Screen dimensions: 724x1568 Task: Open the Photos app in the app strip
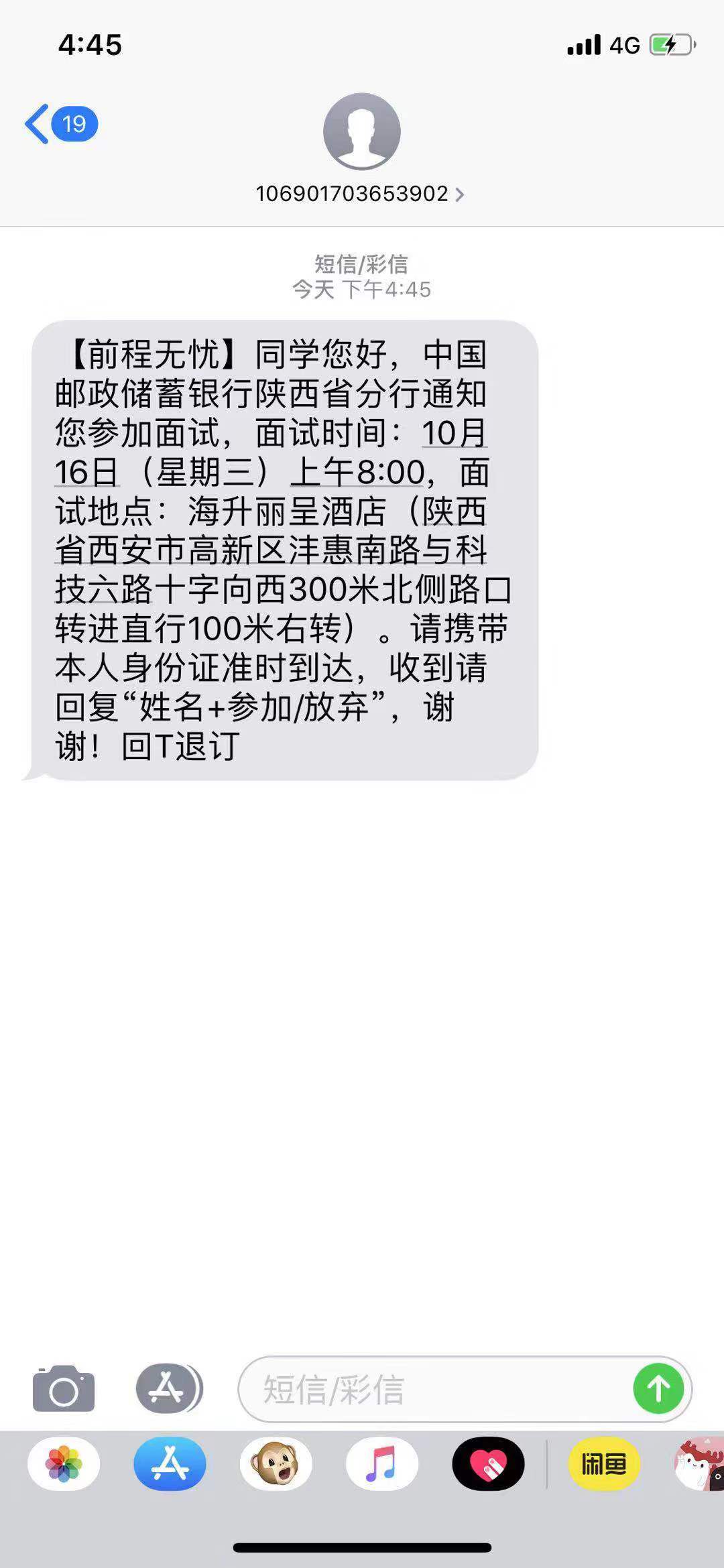[64, 1464]
